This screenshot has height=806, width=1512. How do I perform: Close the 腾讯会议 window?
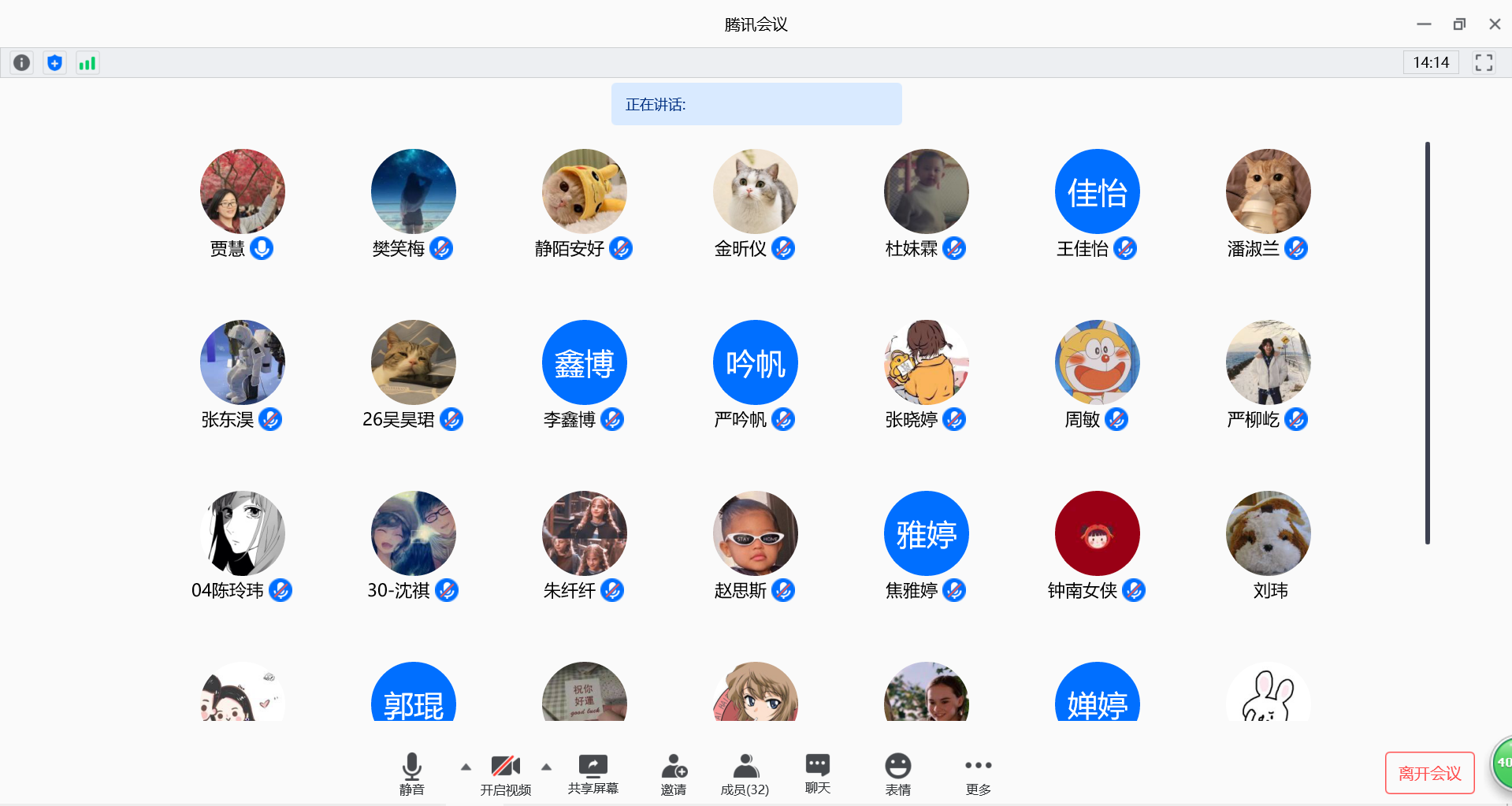point(1494,24)
